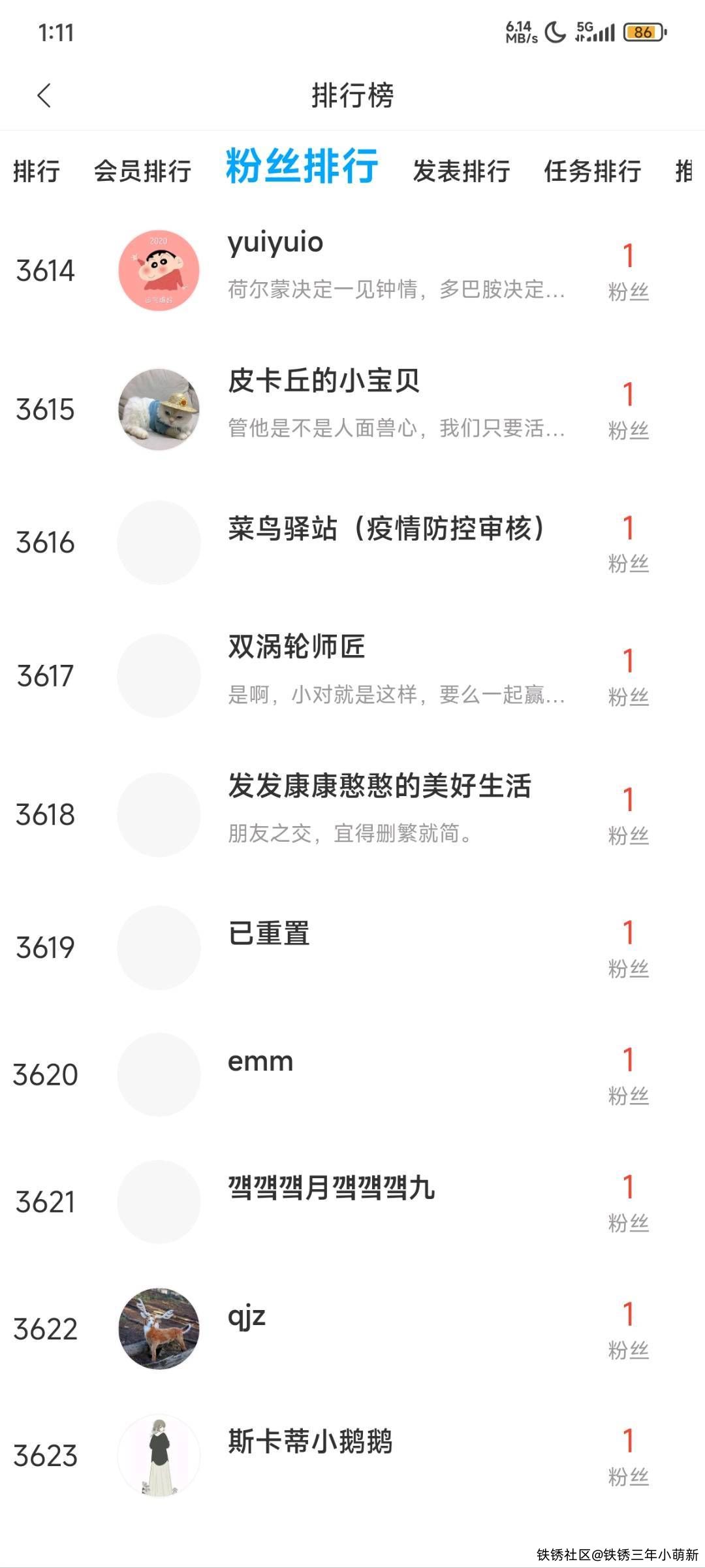Viewport: 705px width, 1568px height.
Task: Tap the emm user row
Action: (x=352, y=1074)
